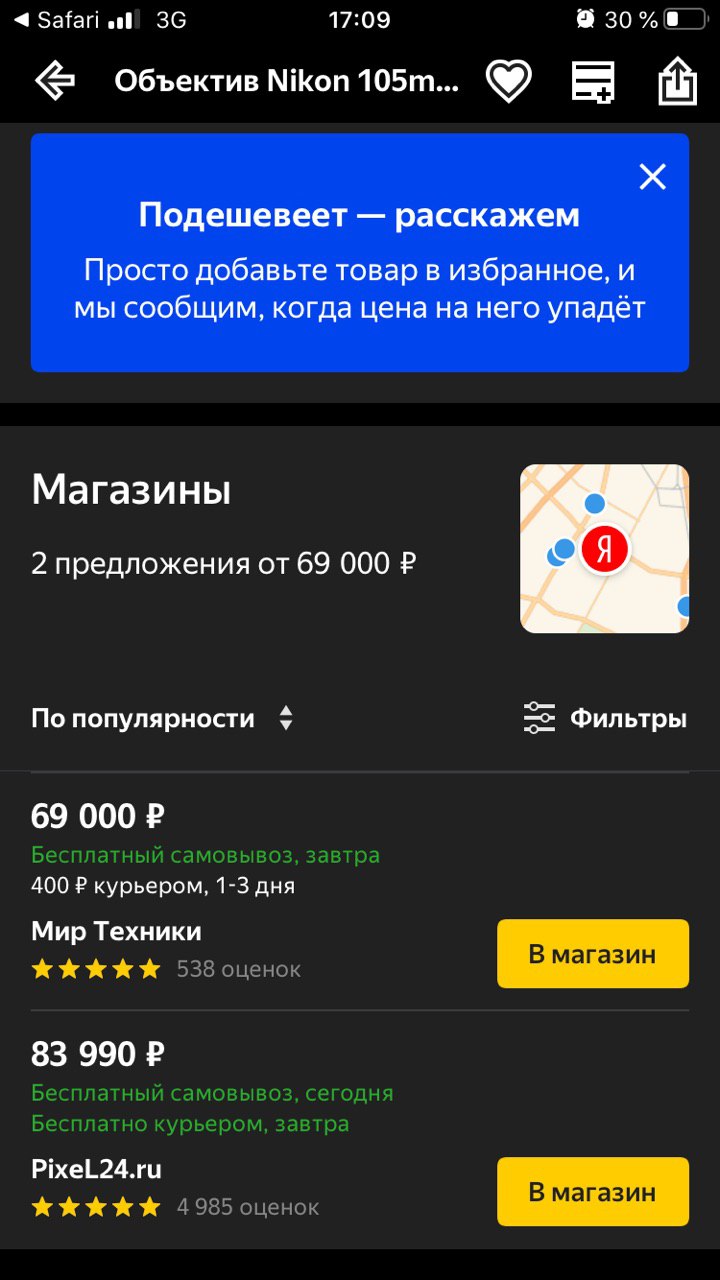Open the stores map thumbnail
Image resolution: width=720 pixels, height=1280 pixels.
pos(604,548)
